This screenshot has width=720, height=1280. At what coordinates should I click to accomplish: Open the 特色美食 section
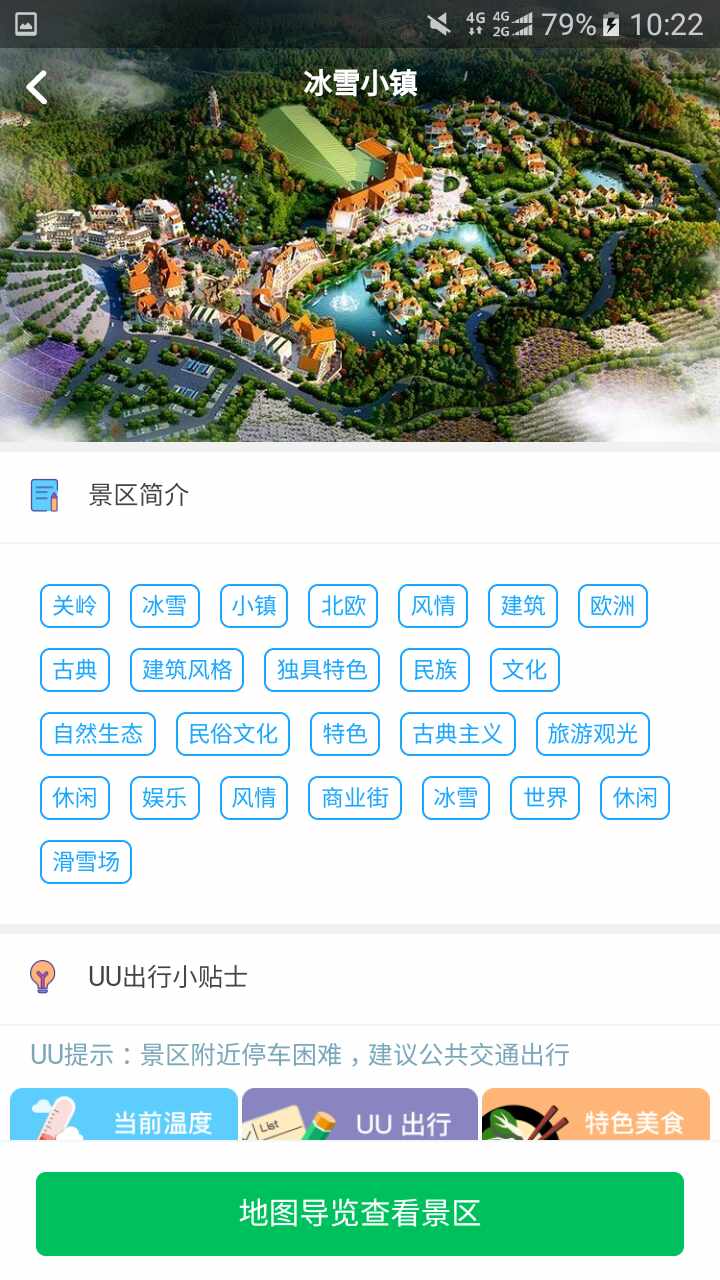coord(595,1120)
